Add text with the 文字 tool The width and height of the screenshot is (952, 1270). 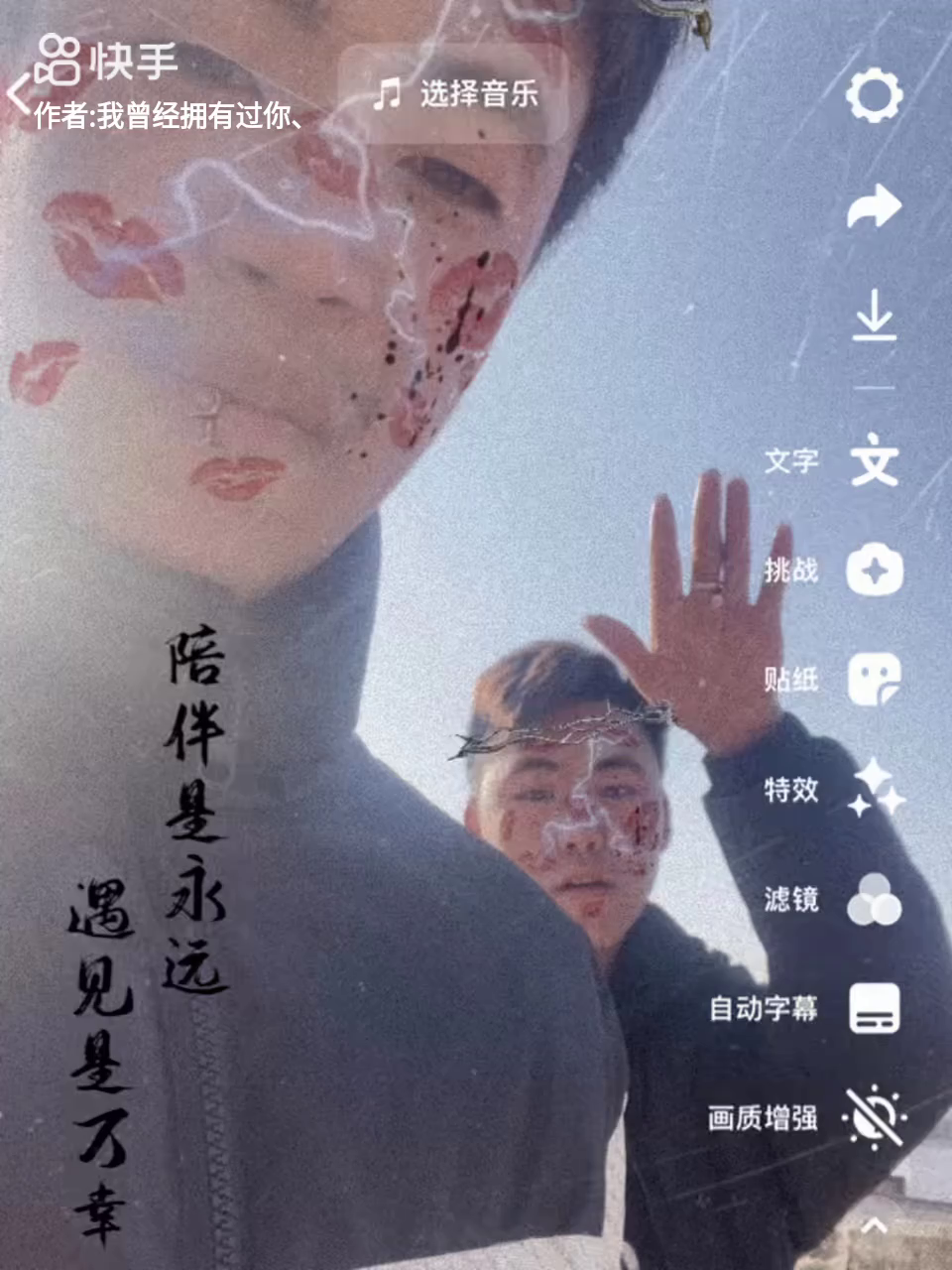(x=874, y=460)
